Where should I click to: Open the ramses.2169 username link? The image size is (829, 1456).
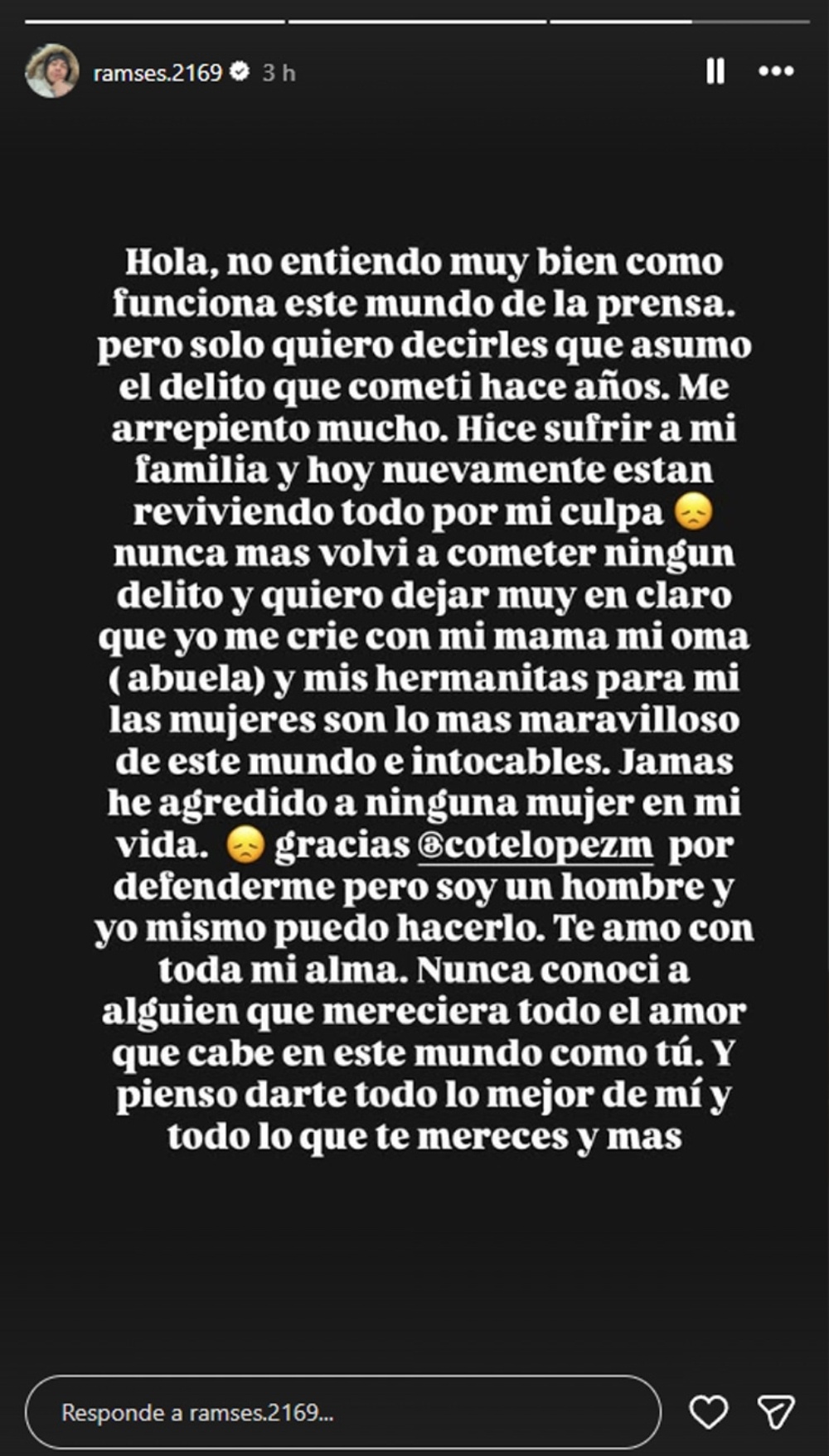[158, 73]
